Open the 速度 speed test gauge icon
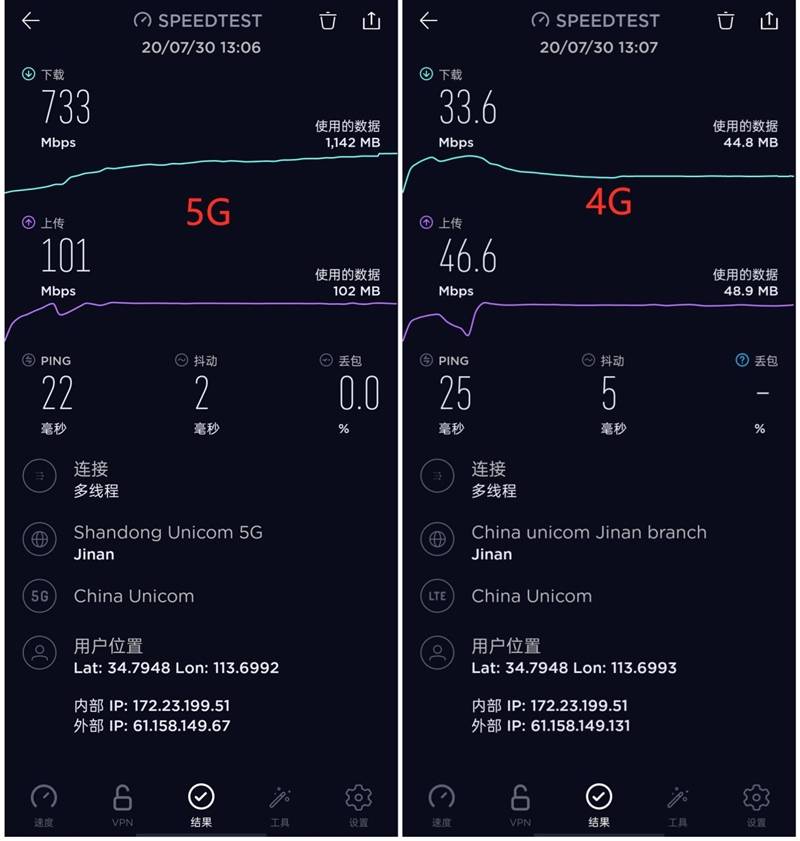Viewport: 800px width, 841px height. (44, 798)
